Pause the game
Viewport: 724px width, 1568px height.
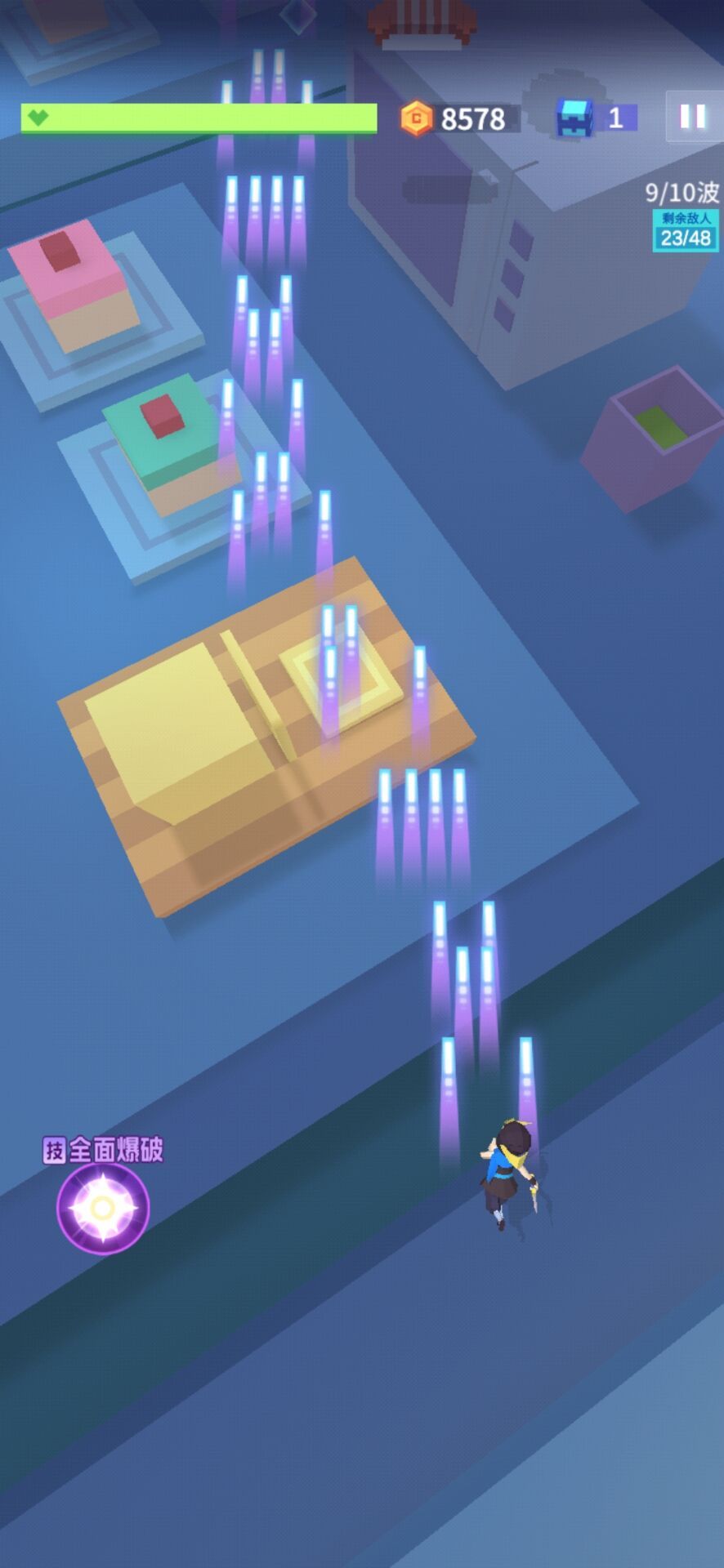[x=693, y=117]
